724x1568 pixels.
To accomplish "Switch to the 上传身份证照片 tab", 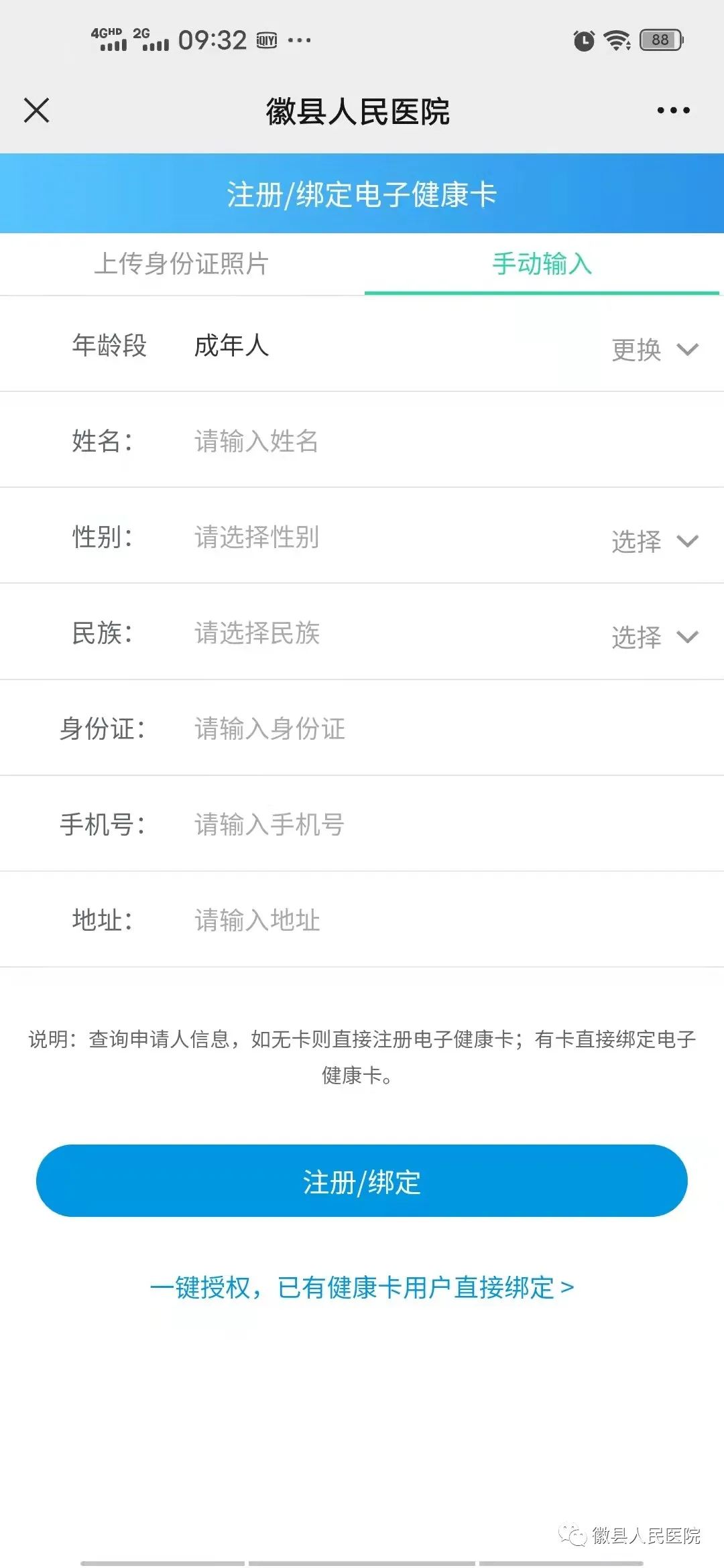I will 182,265.
